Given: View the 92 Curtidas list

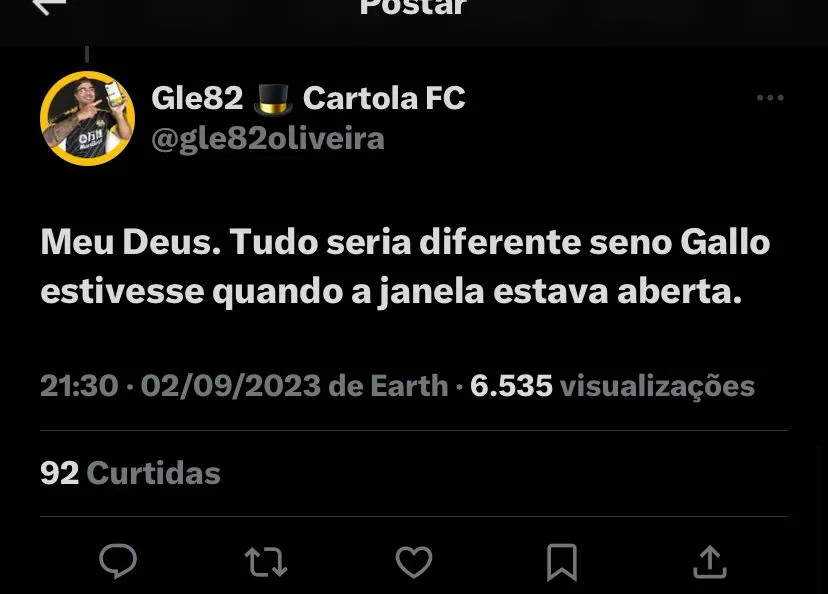Looking at the screenshot, I should 130,473.
